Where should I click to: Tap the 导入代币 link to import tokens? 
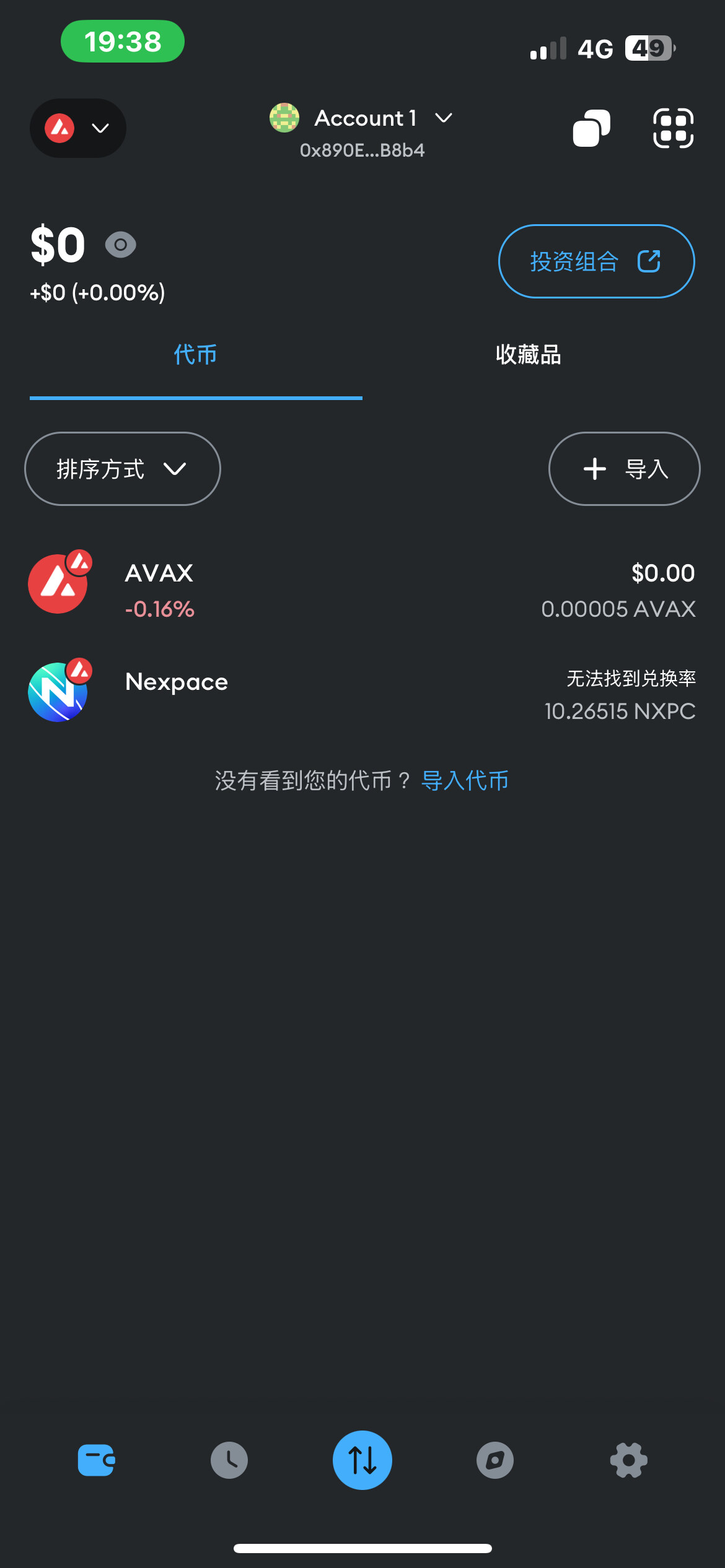coord(465,782)
